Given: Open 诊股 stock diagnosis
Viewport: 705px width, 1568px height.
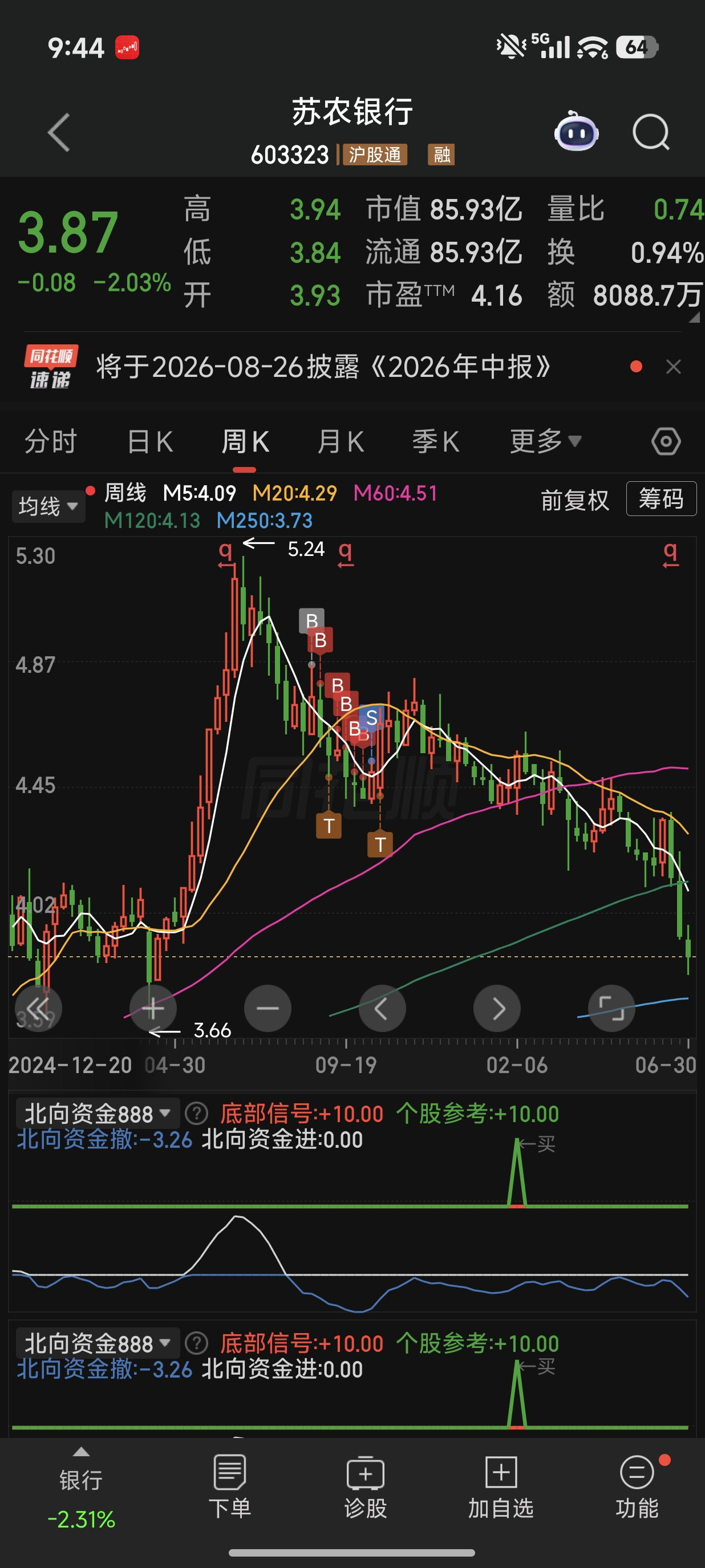Looking at the screenshot, I should [365, 1486].
